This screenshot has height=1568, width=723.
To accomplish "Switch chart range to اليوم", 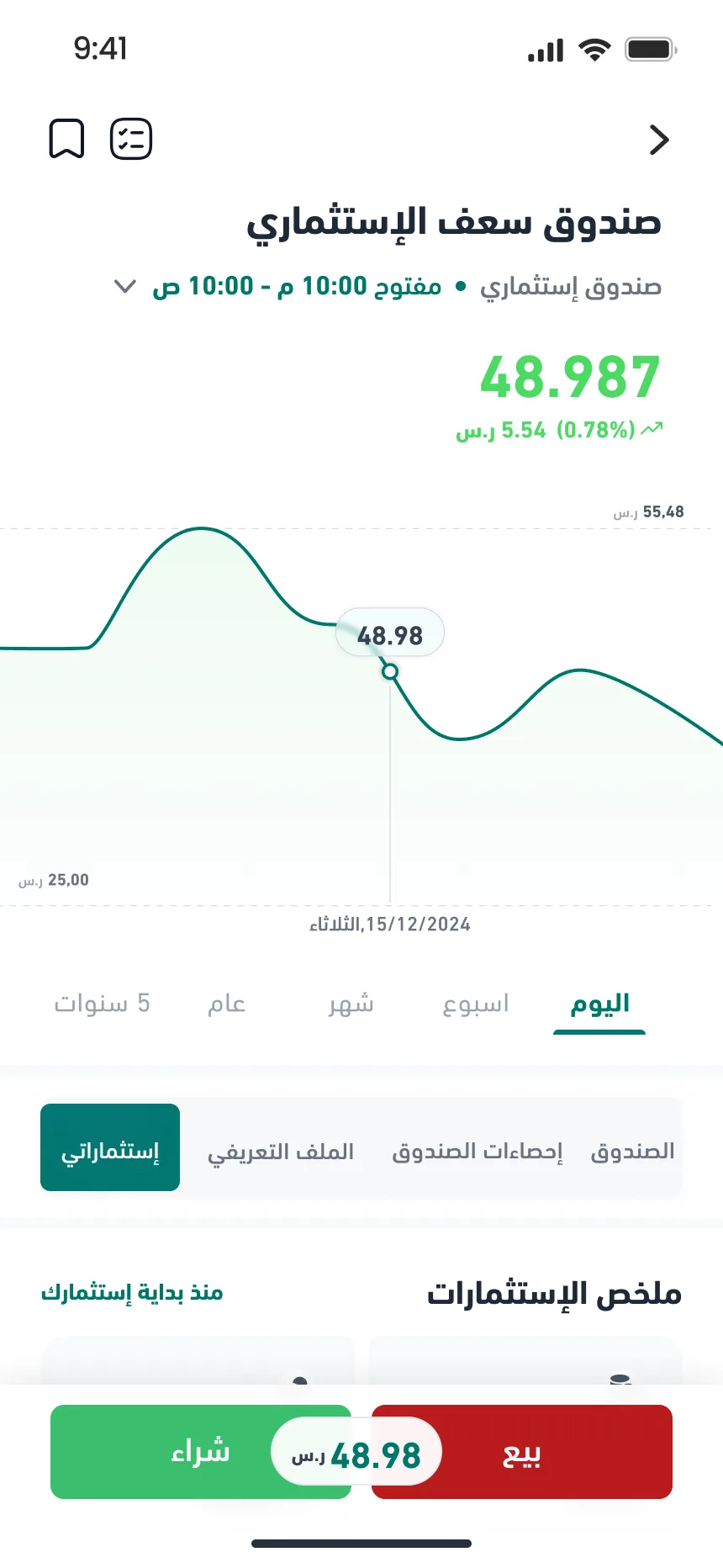I will [x=599, y=1004].
